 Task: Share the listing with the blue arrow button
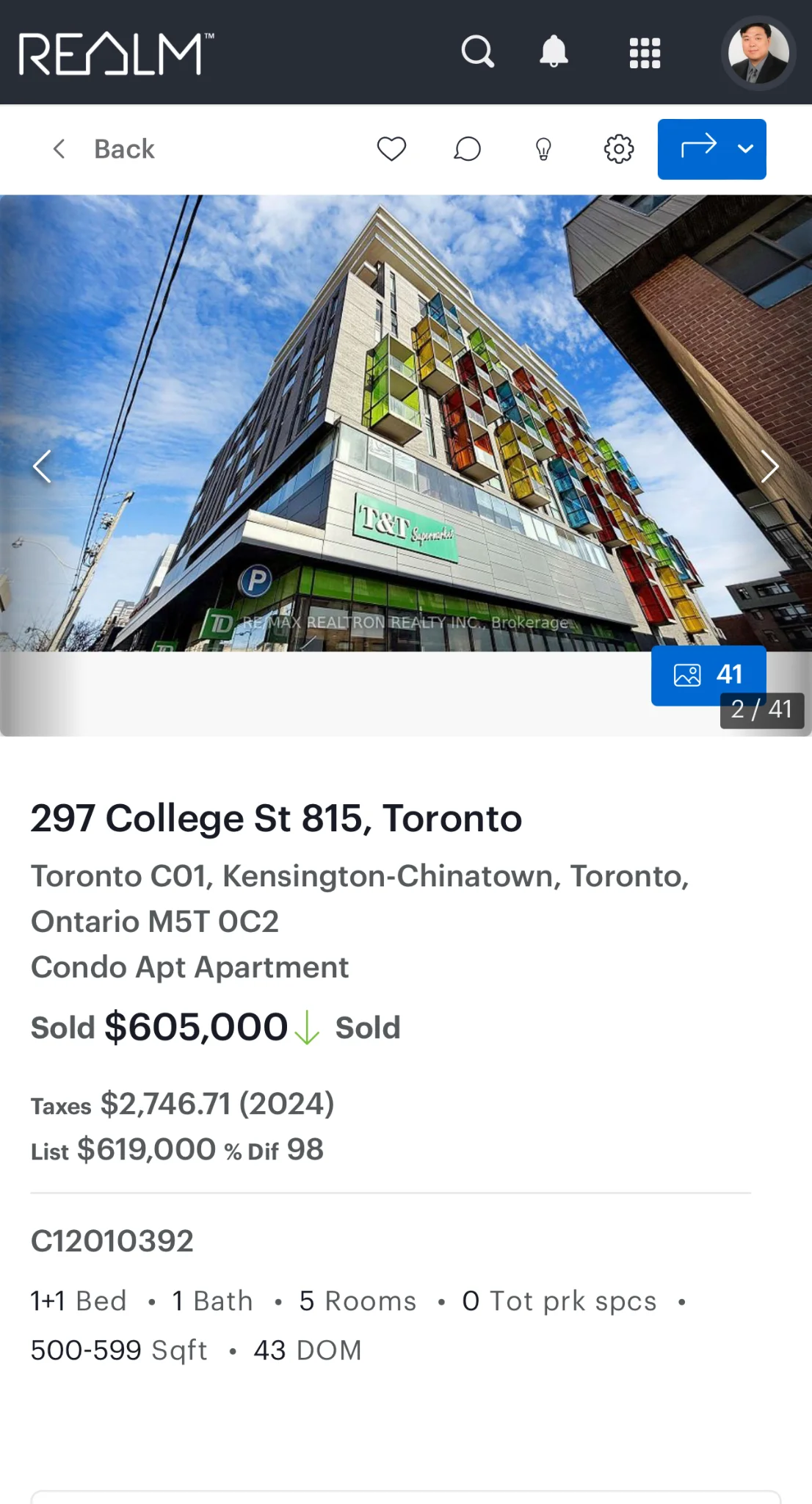[697, 149]
